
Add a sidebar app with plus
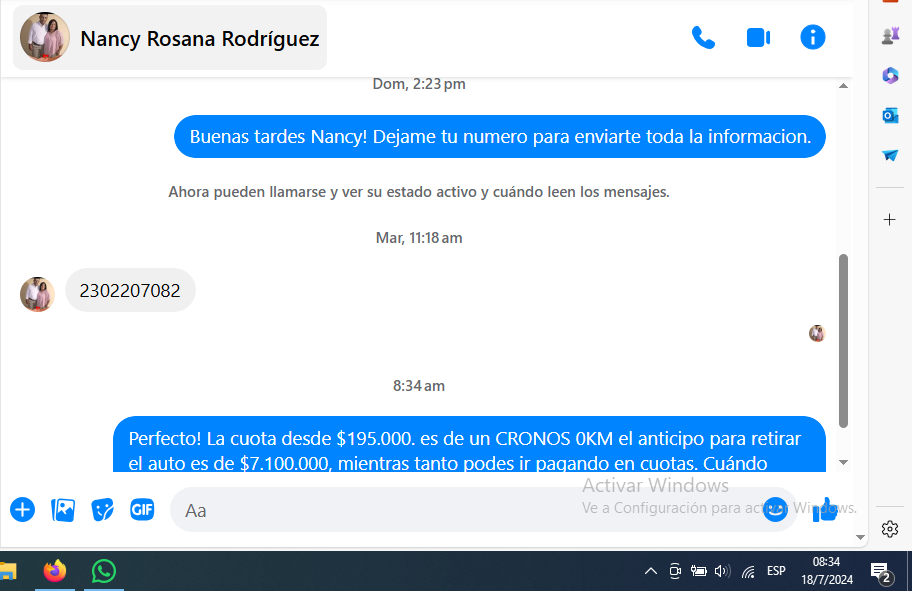(890, 219)
